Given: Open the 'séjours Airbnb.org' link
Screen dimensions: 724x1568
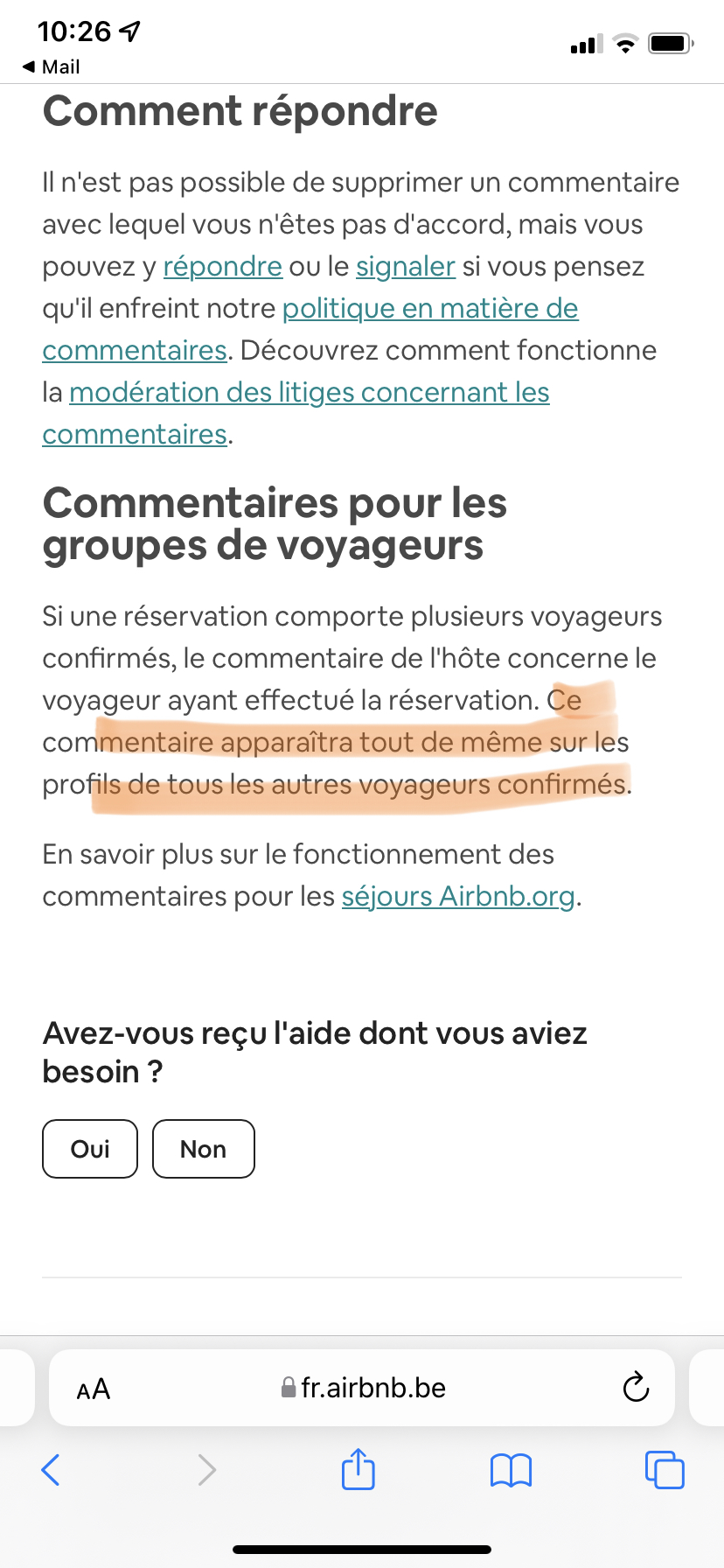Looking at the screenshot, I should click(x=458, y=897).
